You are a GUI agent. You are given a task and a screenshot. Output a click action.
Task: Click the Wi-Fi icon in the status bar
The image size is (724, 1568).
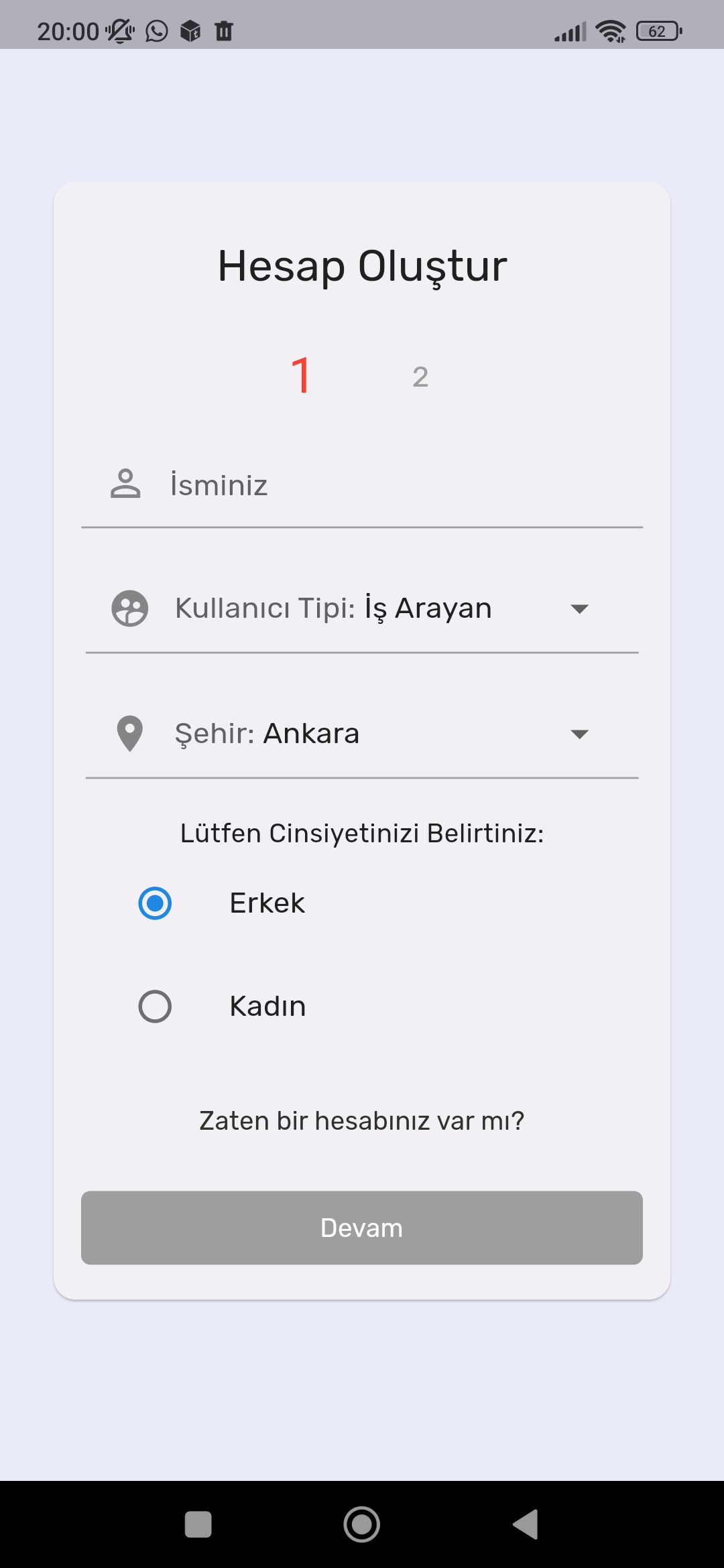(x=609, y=30)
